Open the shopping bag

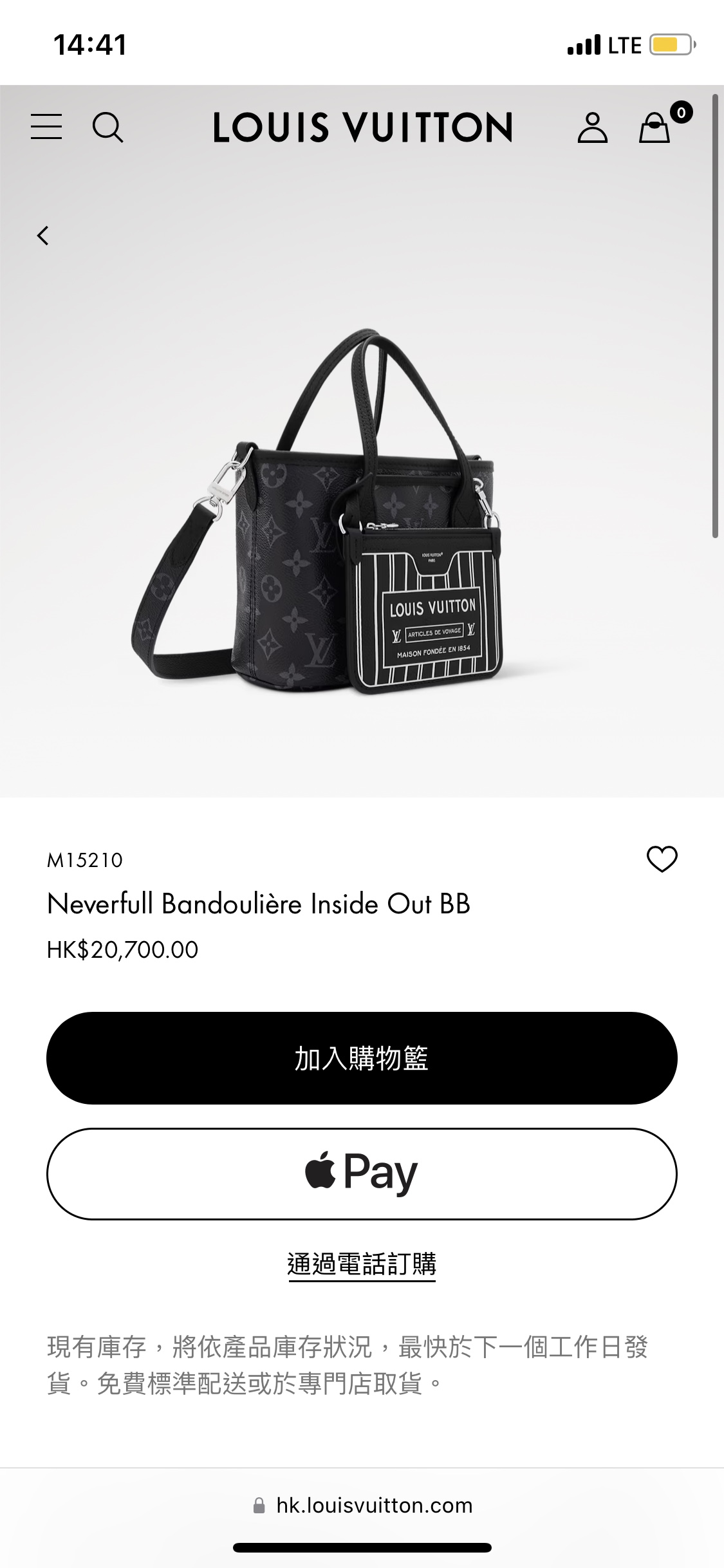655,127
